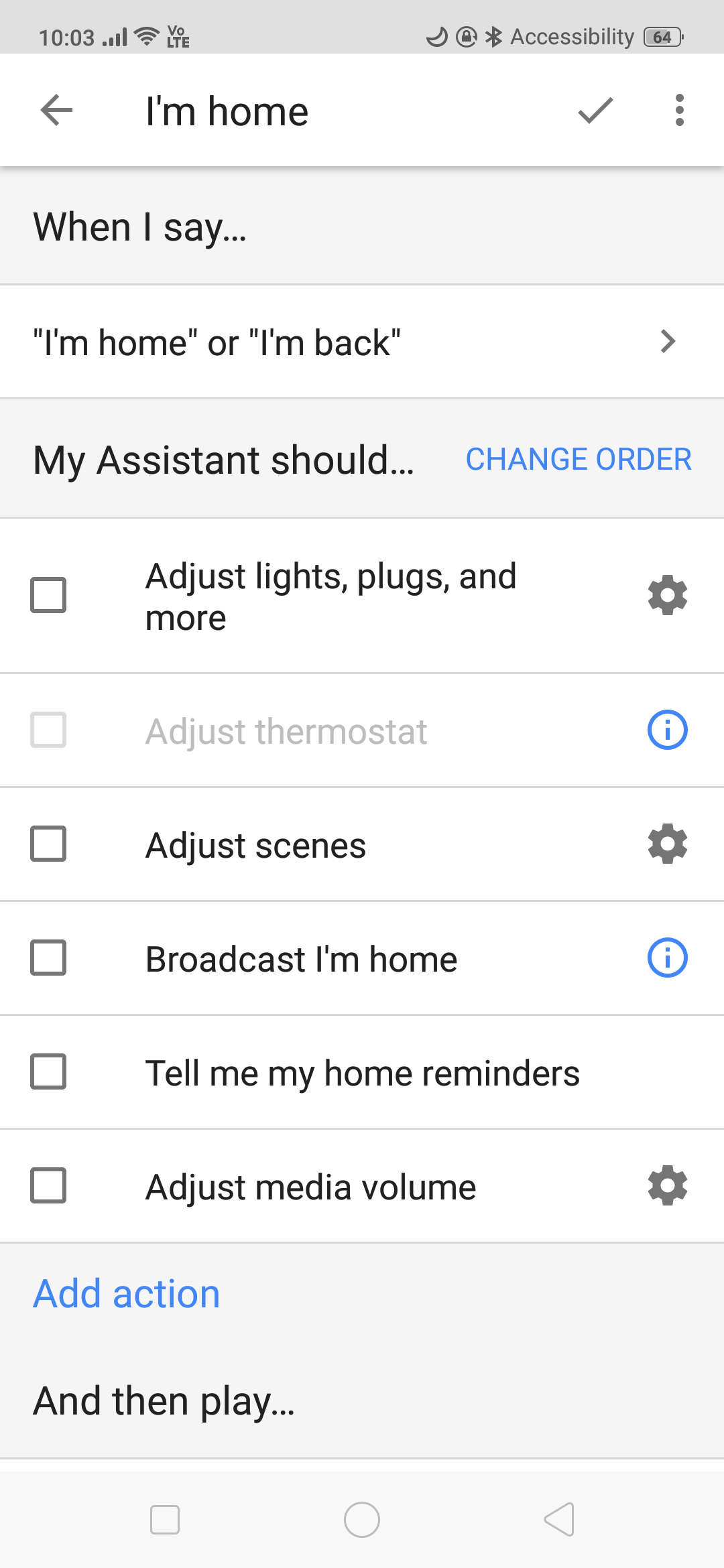Image resolution: width=724 pixels, height=1568 pixels.
Task: Configure Adjust media volume via gear icon
Action: click(x=668, y=1185)
